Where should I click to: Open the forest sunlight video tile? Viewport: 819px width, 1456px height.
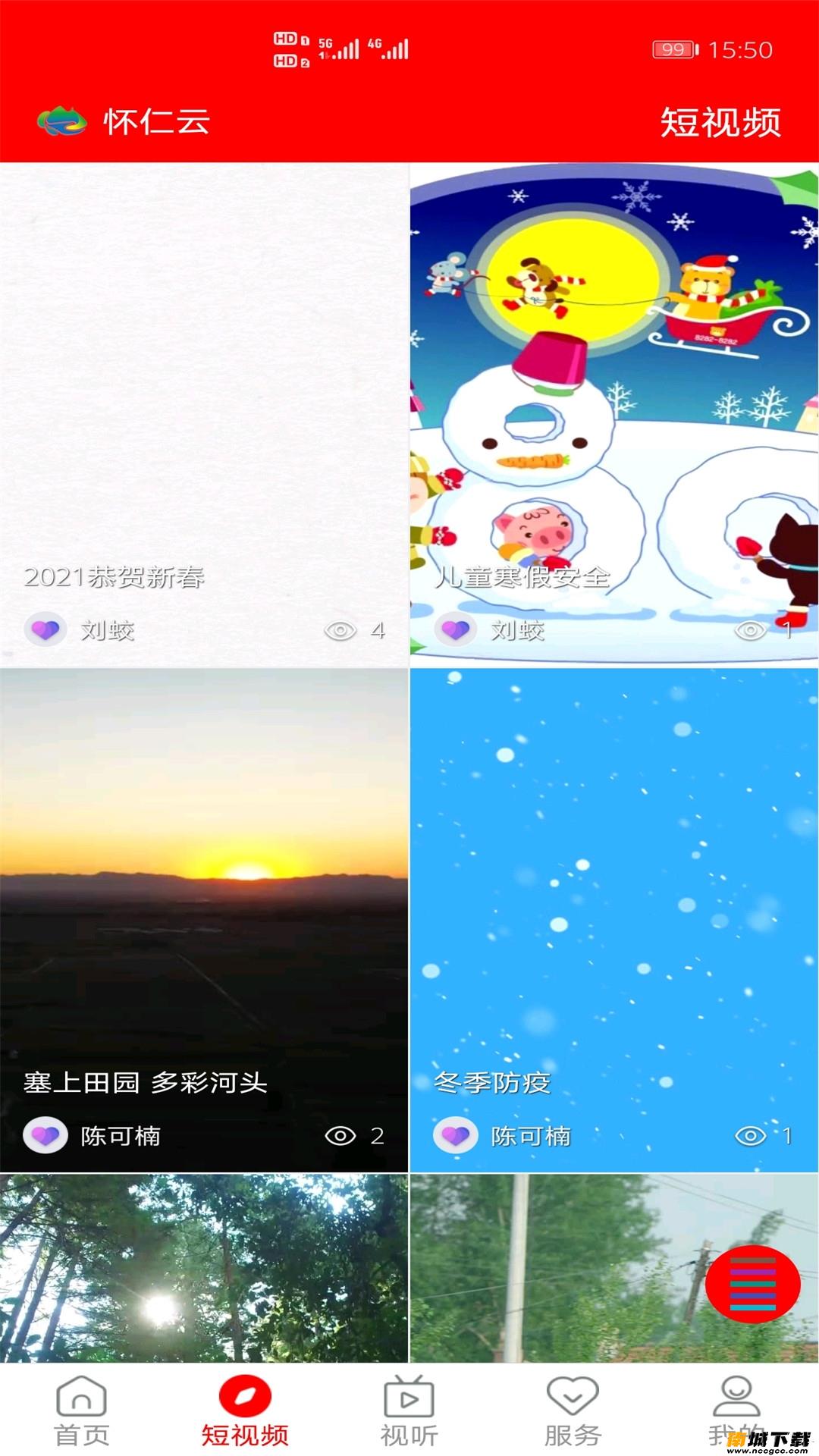(204, 1268)
